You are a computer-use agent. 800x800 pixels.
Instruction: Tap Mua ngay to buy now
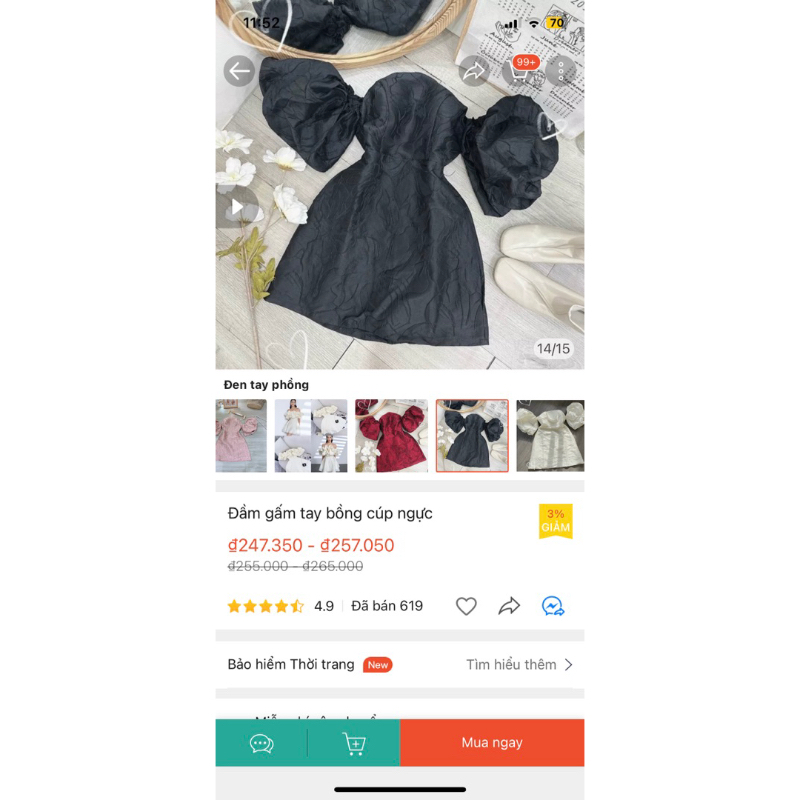coord(492,743)
